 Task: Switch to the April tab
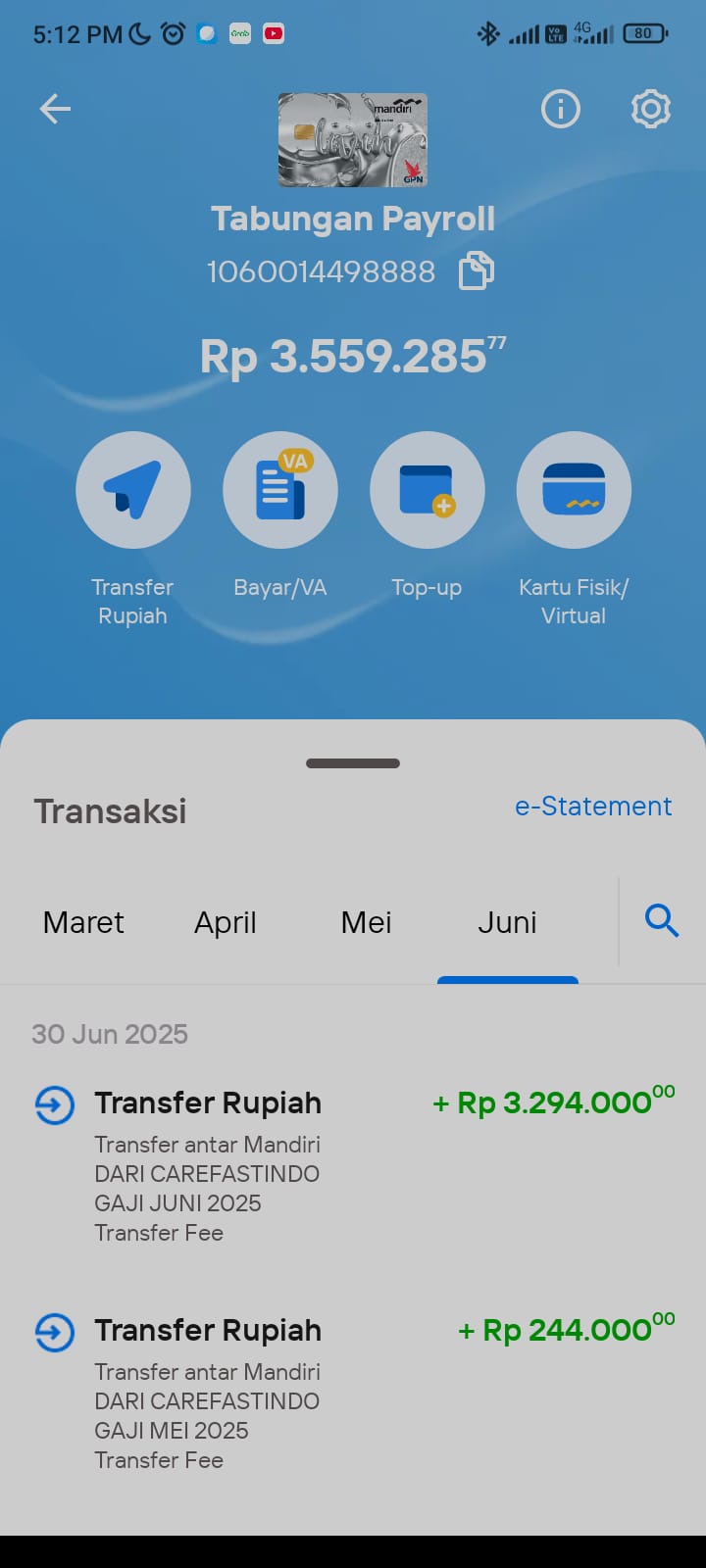click(x=225, y=922)
